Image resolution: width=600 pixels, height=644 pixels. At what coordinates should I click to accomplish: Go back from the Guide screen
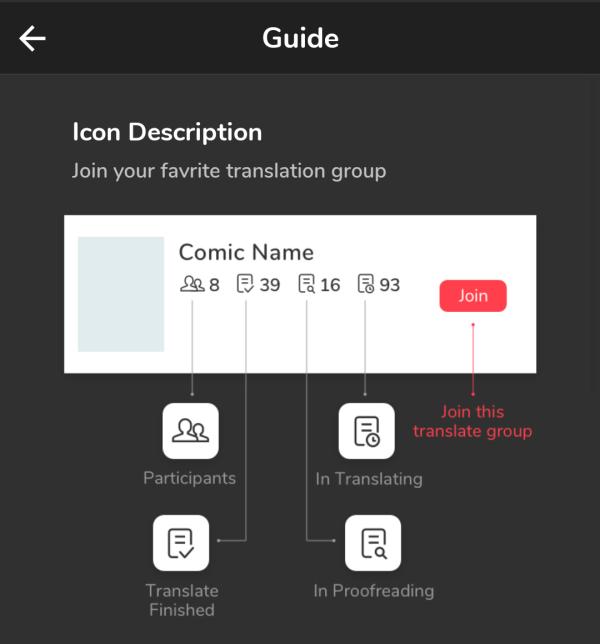[33, 38]
